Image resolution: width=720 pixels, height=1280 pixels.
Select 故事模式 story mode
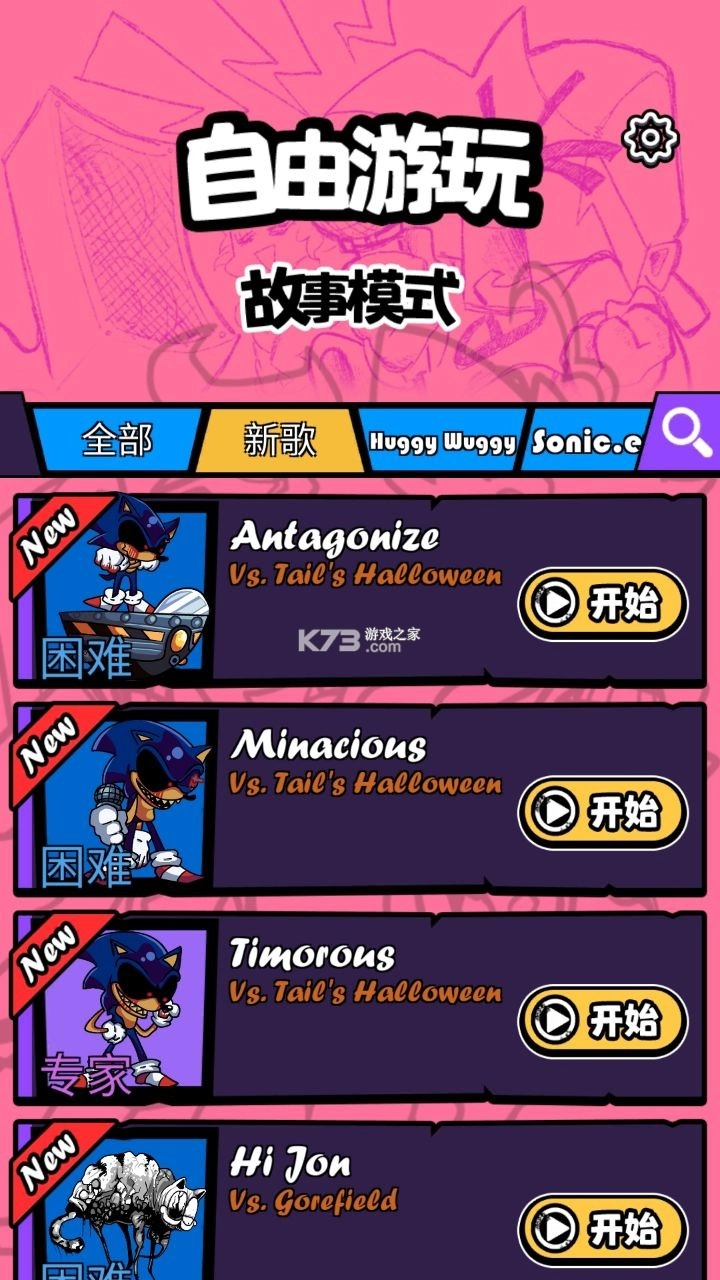point(350,298)
